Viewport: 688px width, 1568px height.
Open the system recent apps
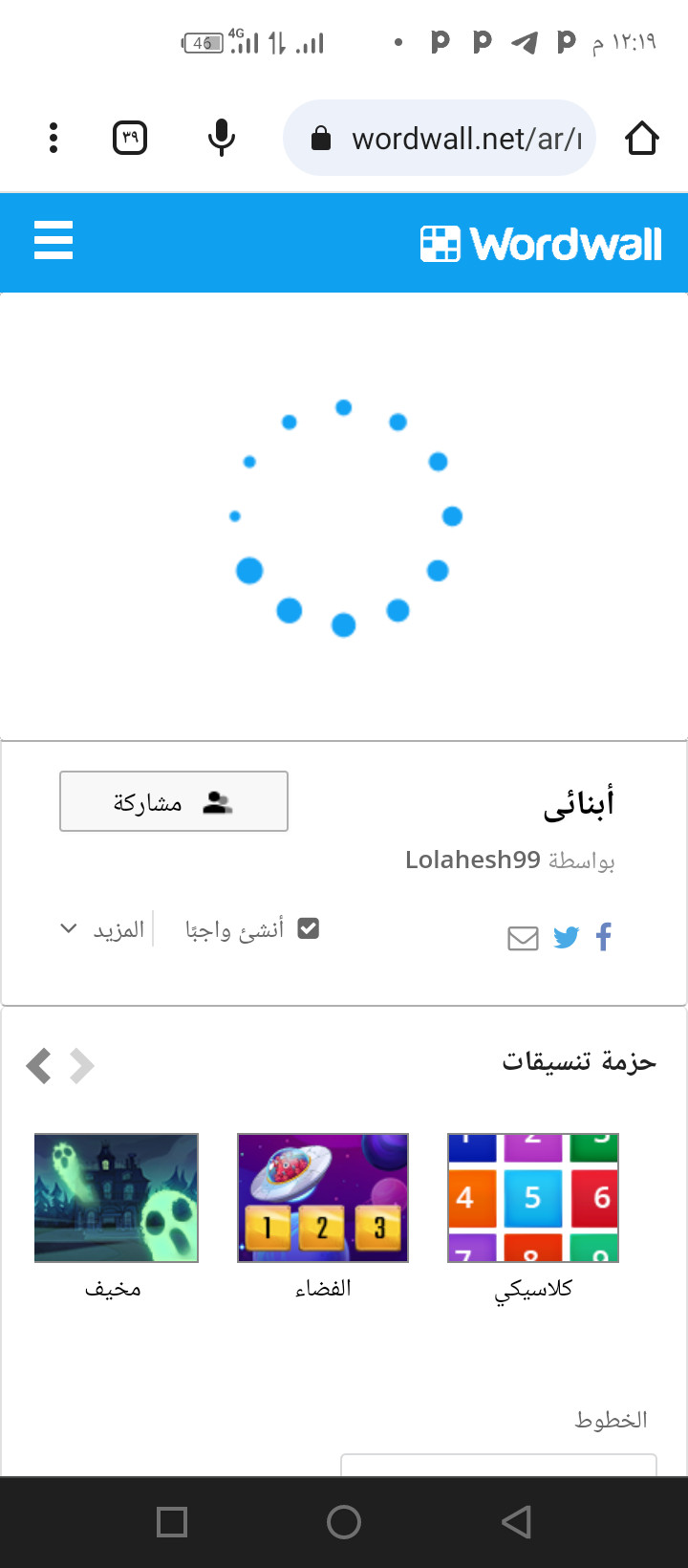pyautogui.click(x=172, y=1522)
